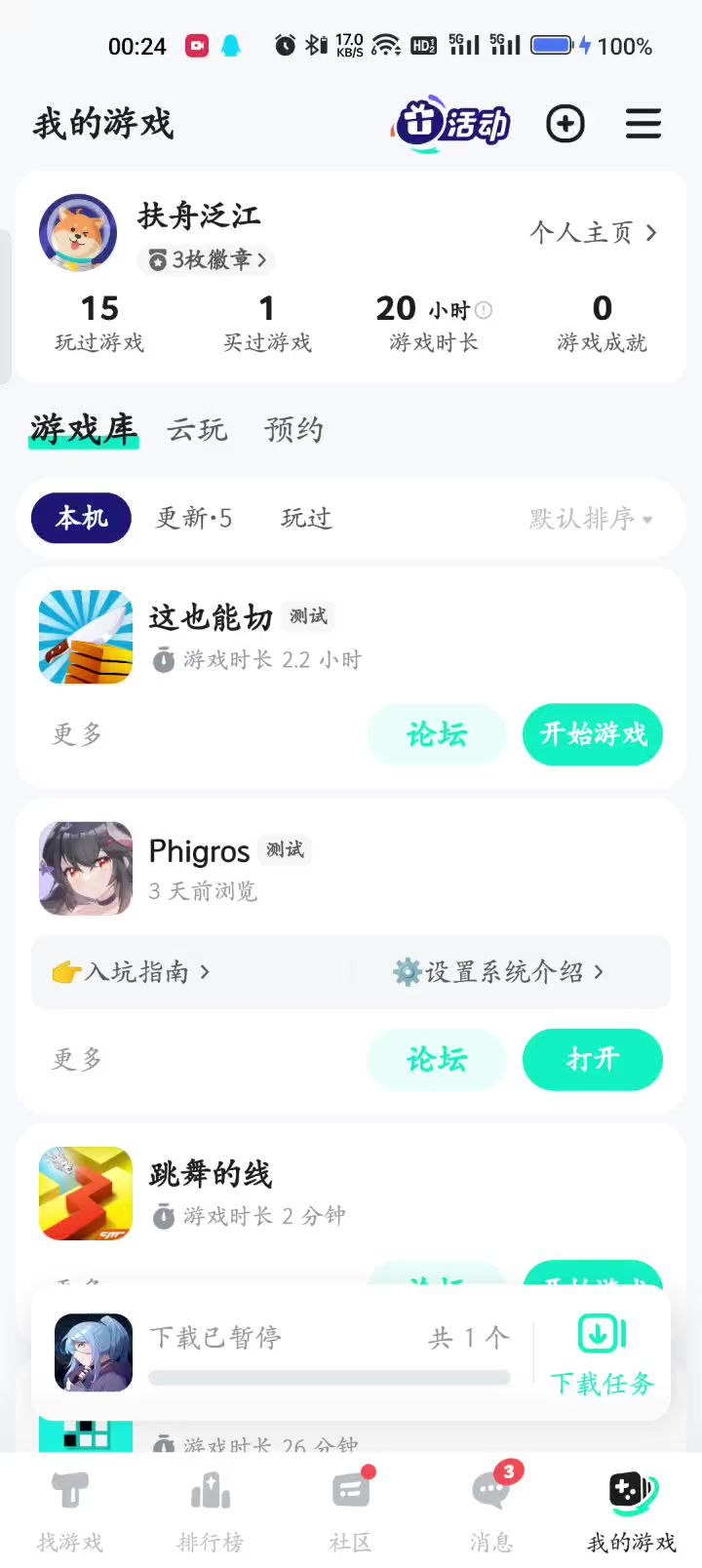Open the Phigros game
702x1568 pixels.
point(593,1060)
